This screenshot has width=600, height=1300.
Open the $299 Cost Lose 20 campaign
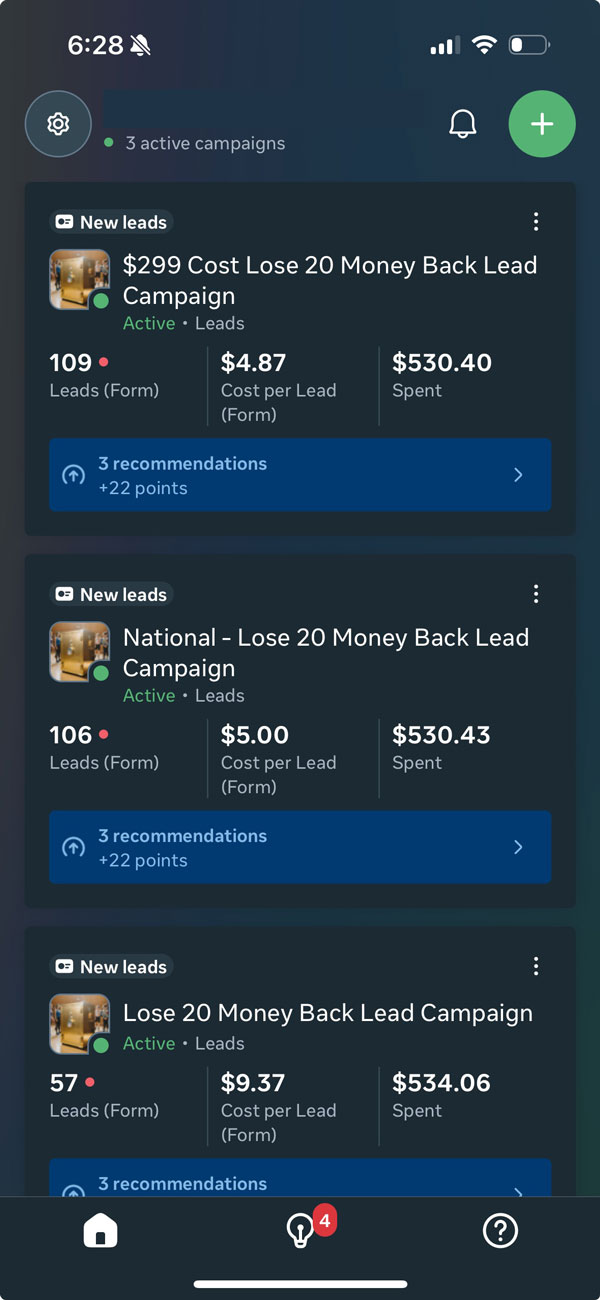pyautogui.click(x=329, y=280)
